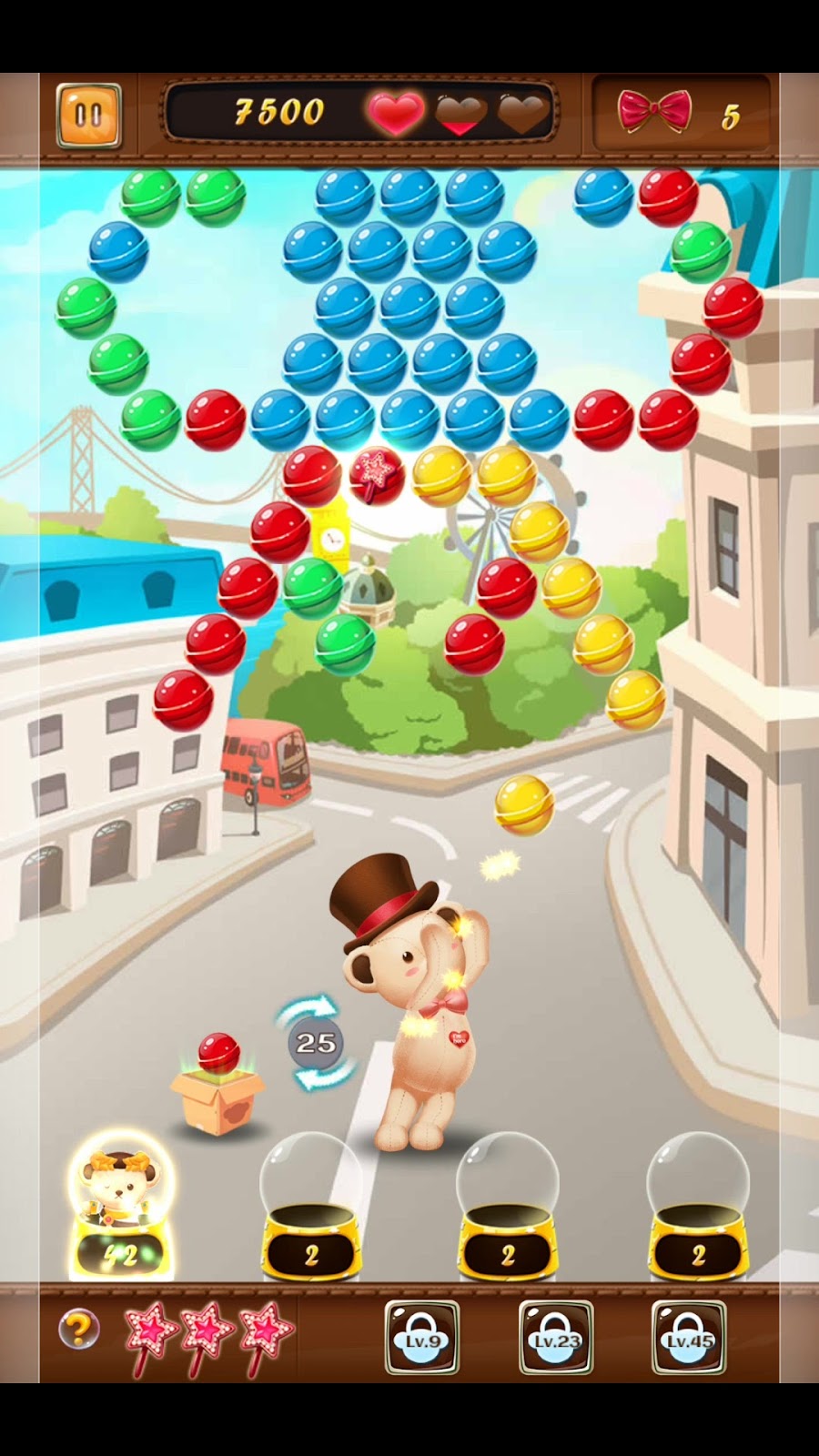Open the help question mark
Viewport: 819px width, 1456px height.
(78, 1329)
